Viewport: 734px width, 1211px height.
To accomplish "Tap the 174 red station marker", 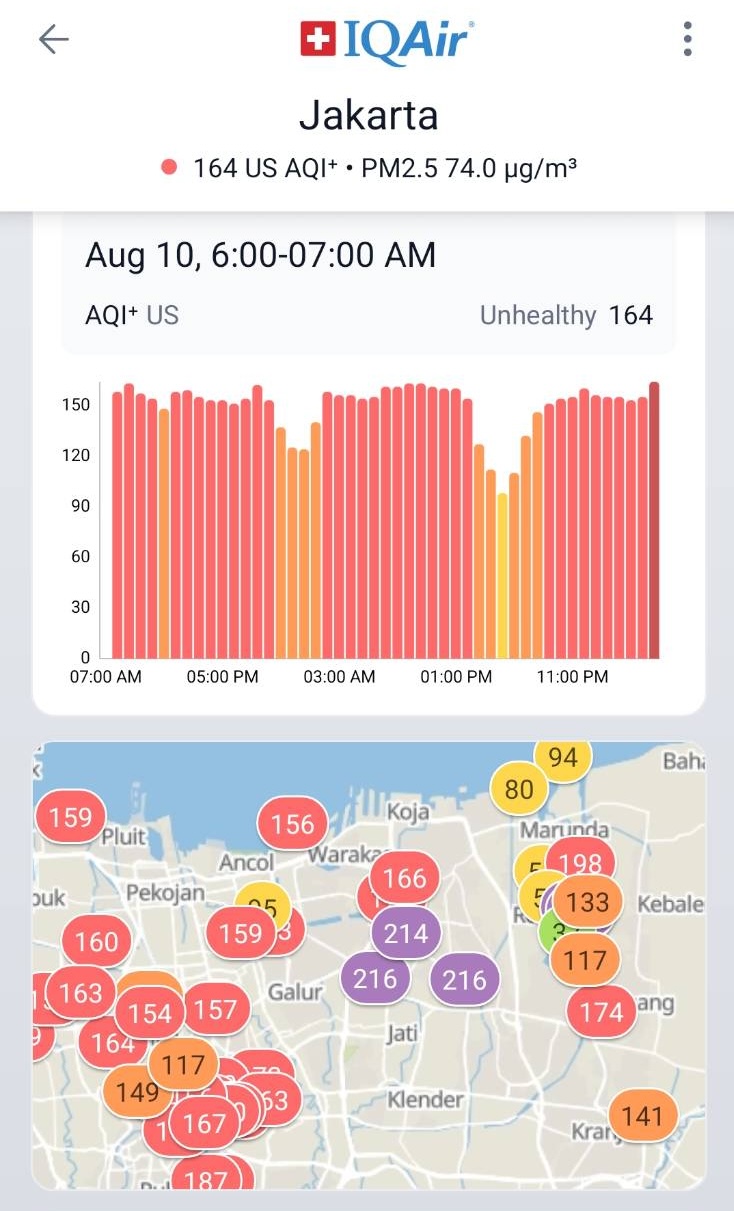I will coord(602,1012).
